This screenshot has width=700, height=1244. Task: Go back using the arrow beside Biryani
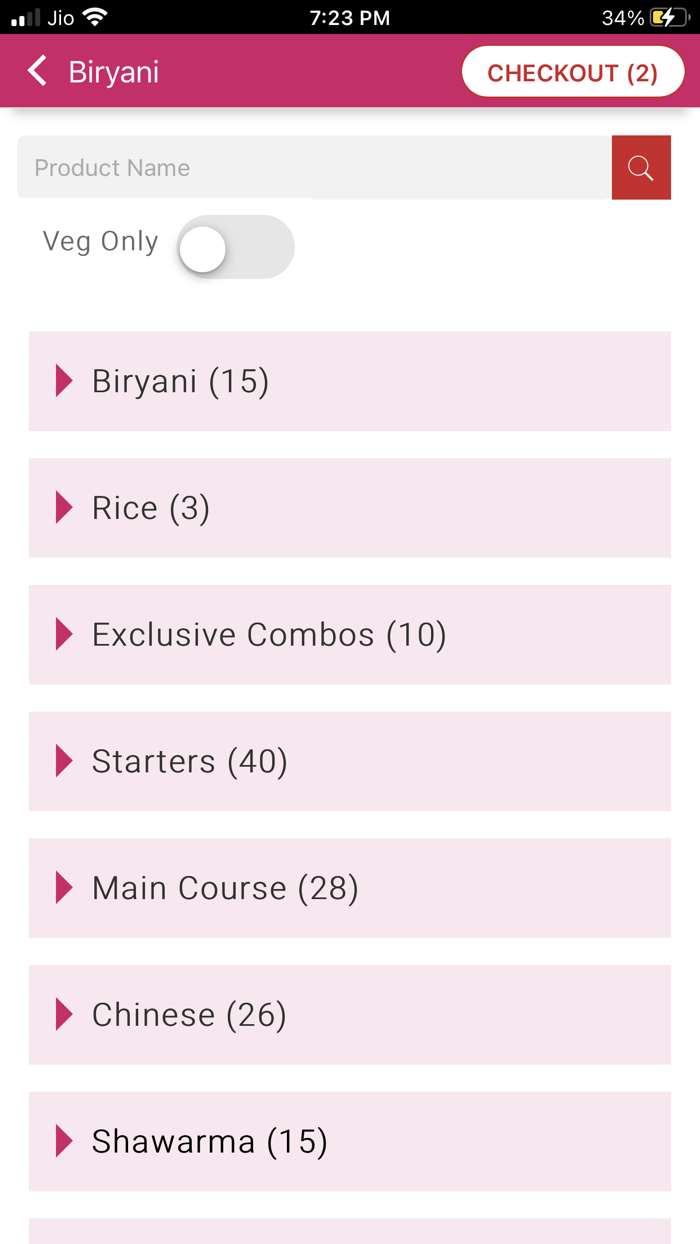pyautogui.click(x=37, y=71)
